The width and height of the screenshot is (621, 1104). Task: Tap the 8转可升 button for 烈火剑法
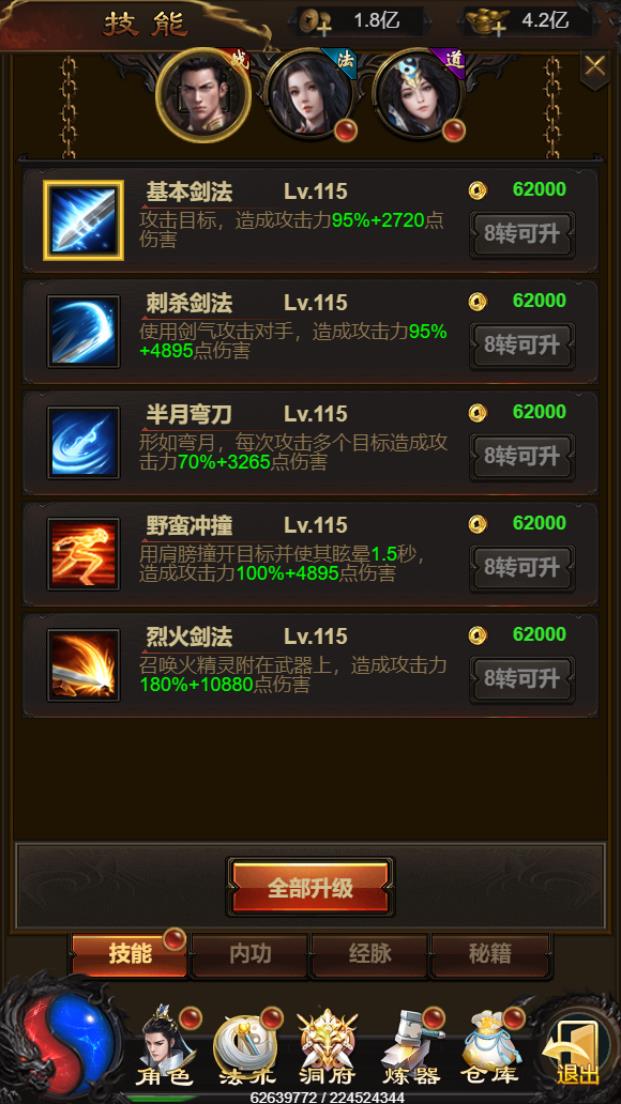(x=521, y=679)
